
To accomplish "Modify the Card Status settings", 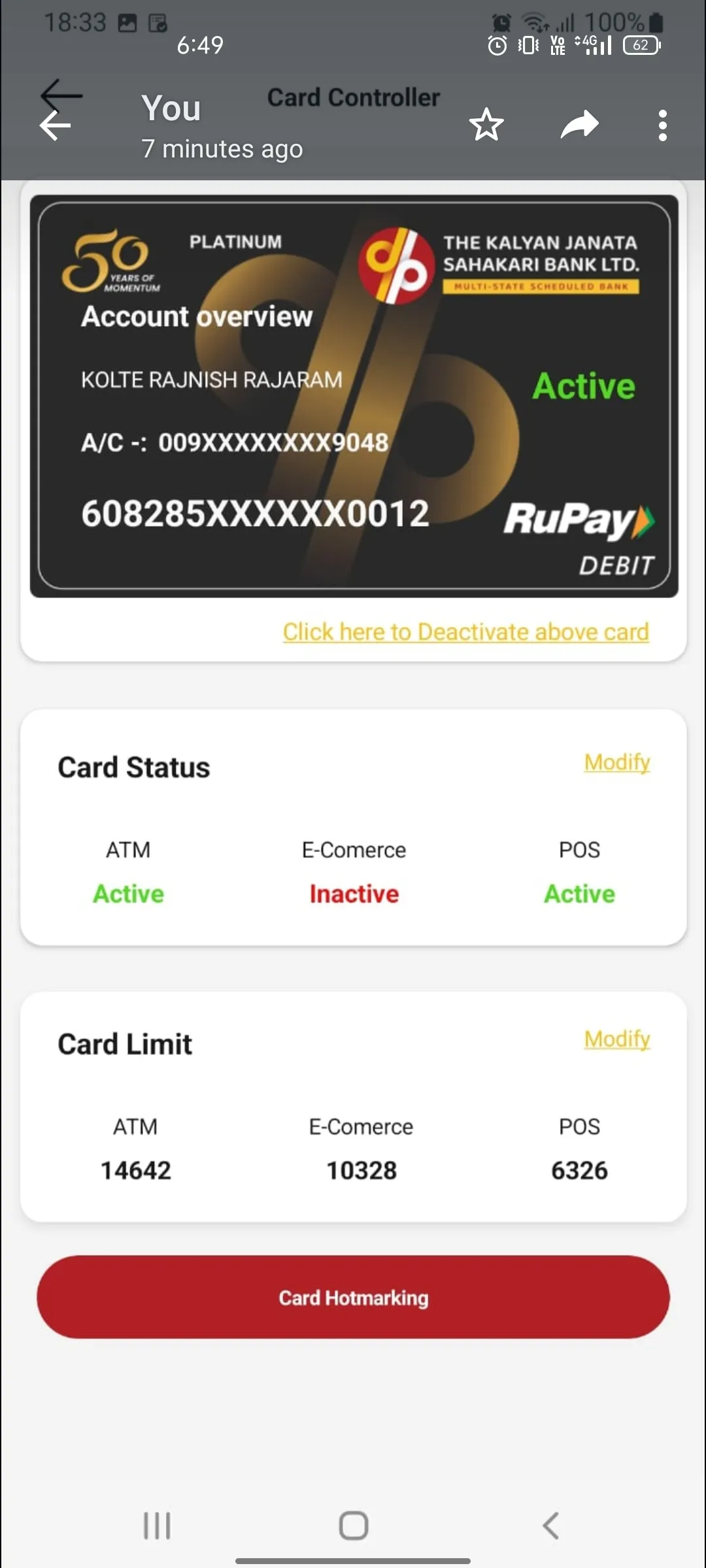I will (x=616, y=762).
